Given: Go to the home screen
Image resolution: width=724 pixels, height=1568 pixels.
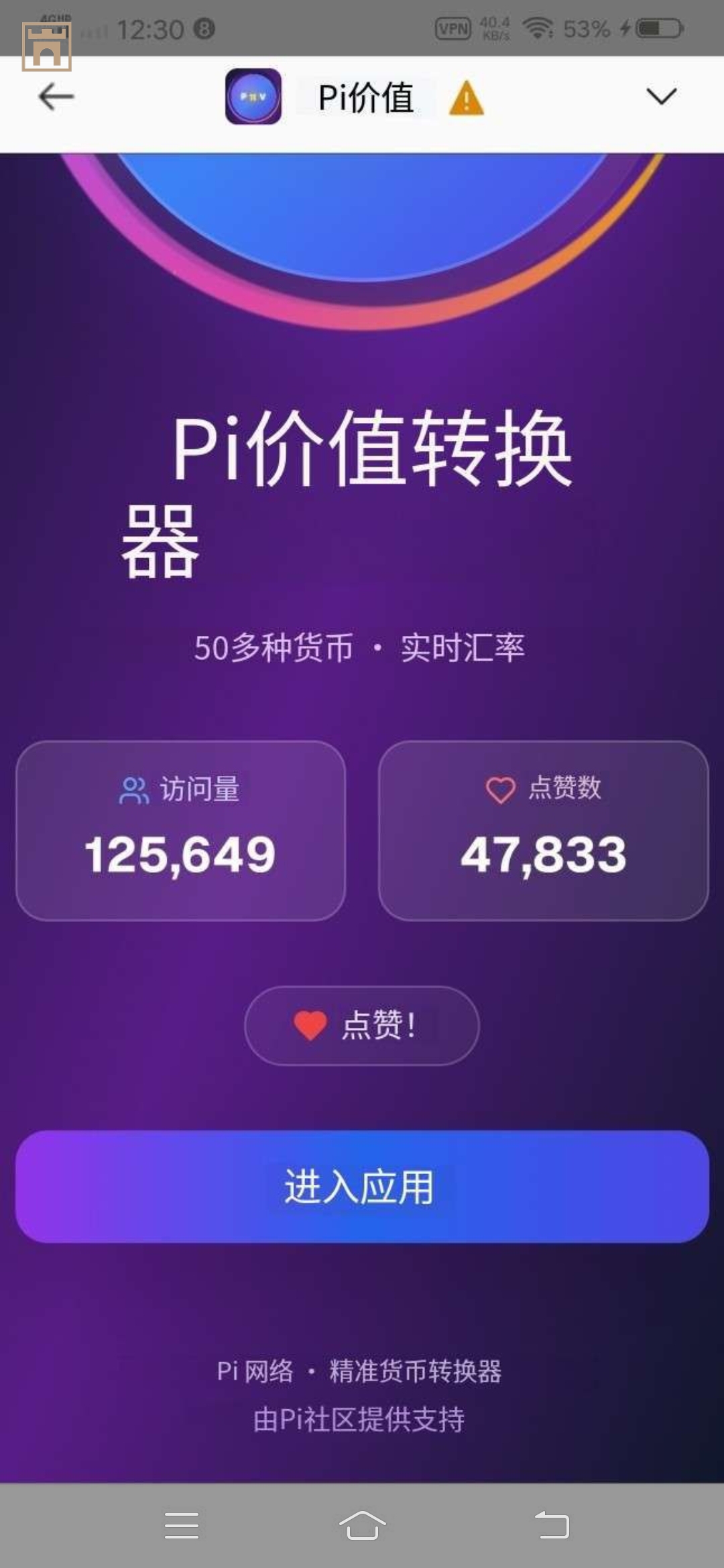Looking at the screenshot, I should (362, 1526).
